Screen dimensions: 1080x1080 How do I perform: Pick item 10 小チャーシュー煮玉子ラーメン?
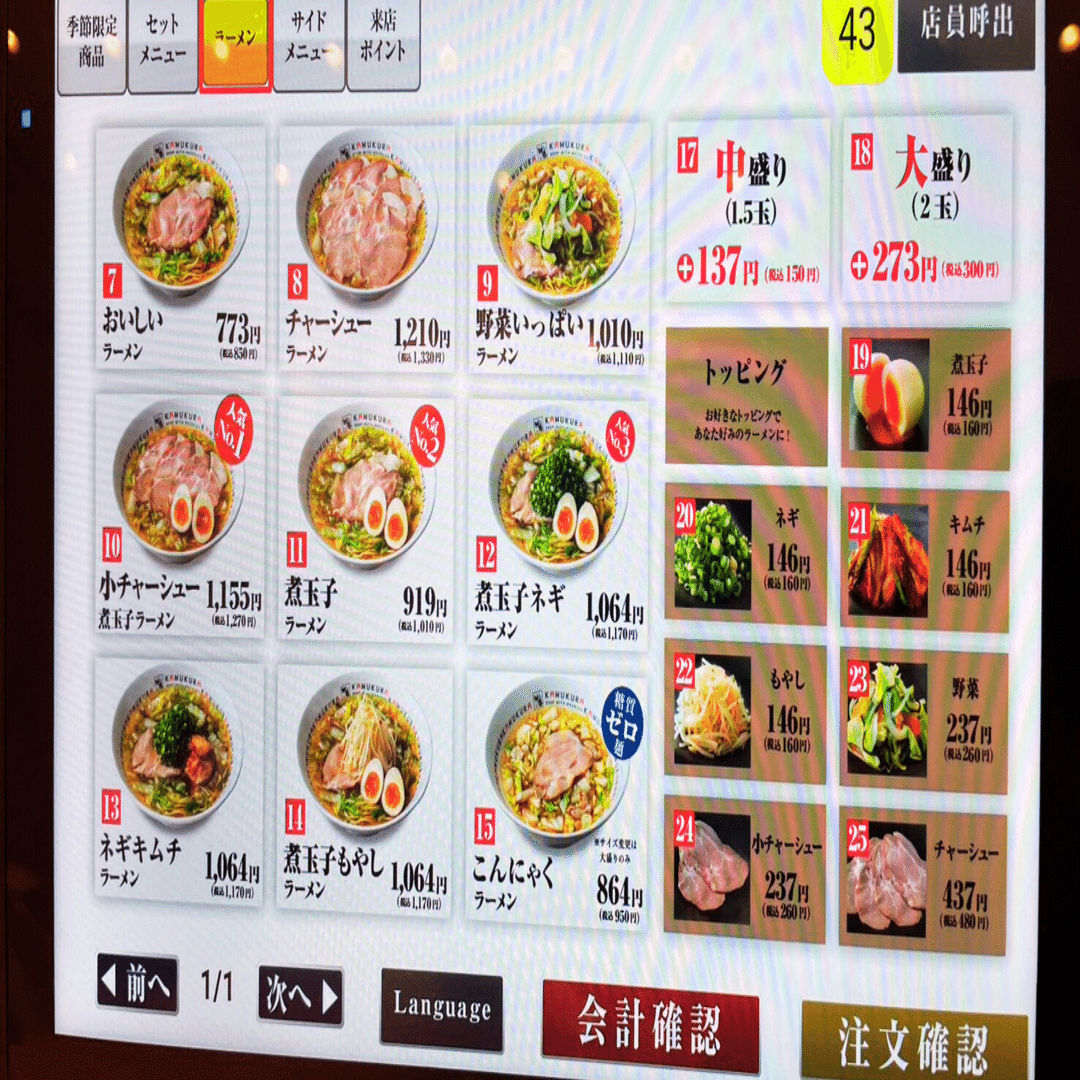[180, 515]
